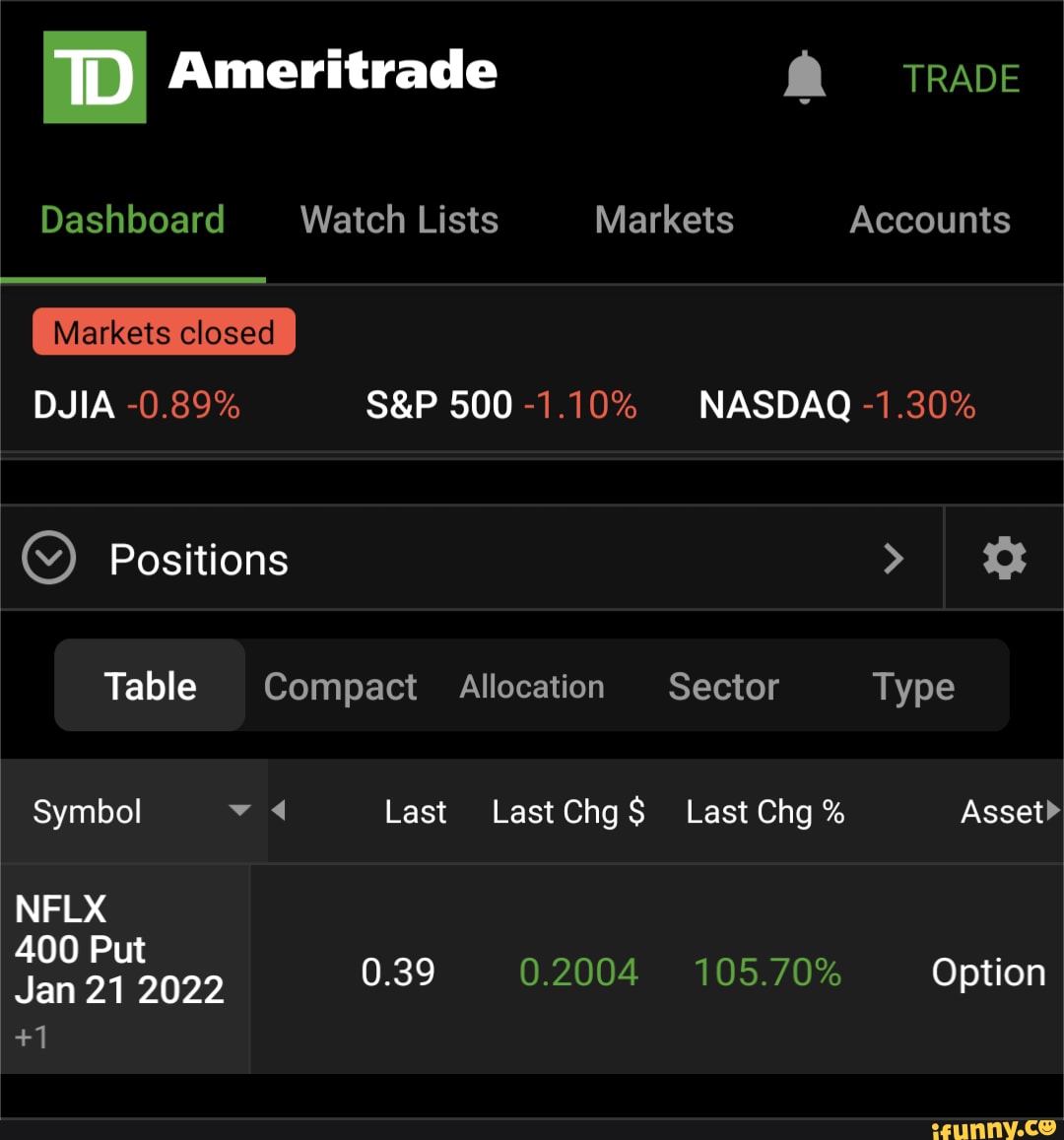Open Positions detail via the right arrow
Viewport: 1064px width, 1140px height.
tap(894, 558)
